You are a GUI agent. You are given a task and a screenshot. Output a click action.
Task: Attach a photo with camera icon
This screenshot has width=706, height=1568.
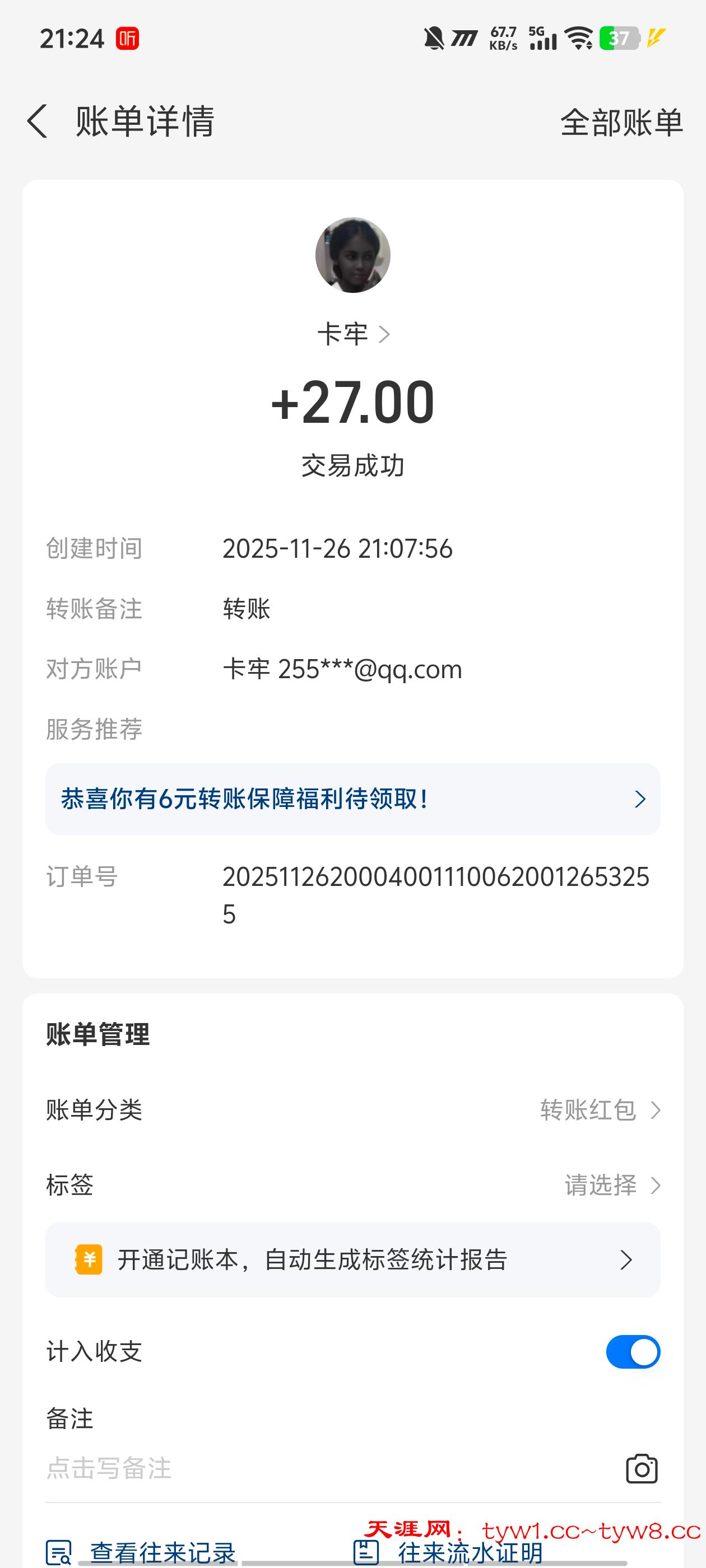(x=642, y=1469)
